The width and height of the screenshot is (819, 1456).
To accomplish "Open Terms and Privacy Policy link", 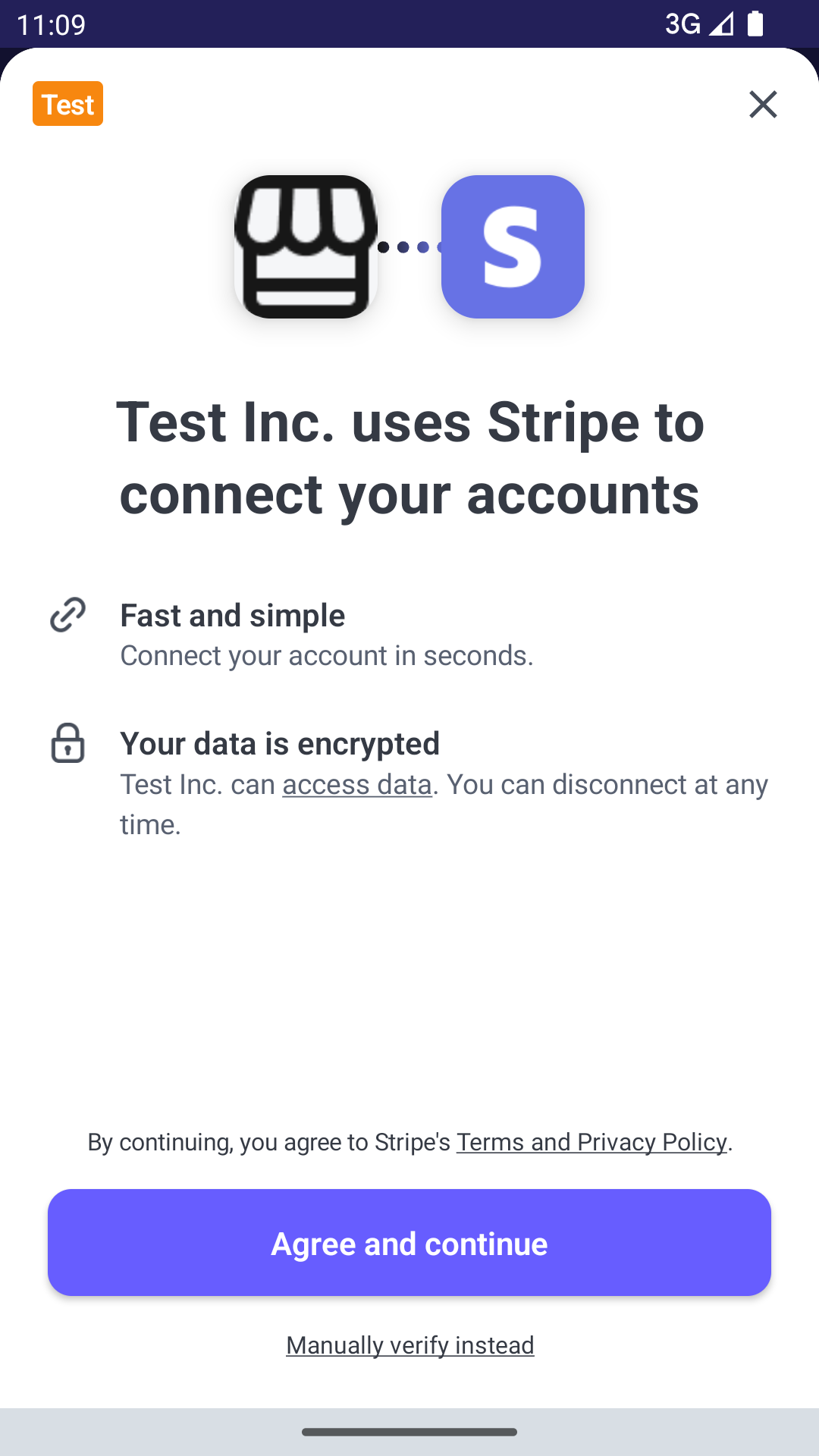I will pos(591,1141).
